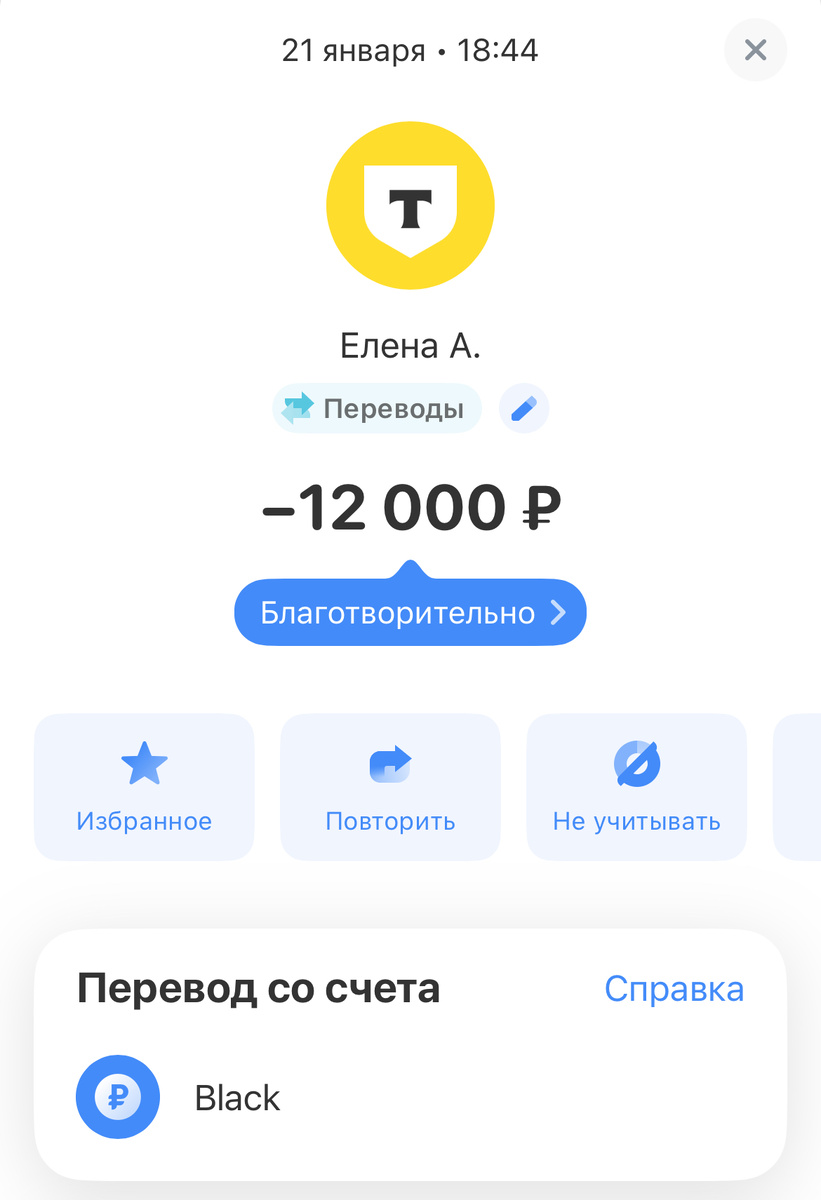Close the transaction details sheet

click(x=755, y=50)
